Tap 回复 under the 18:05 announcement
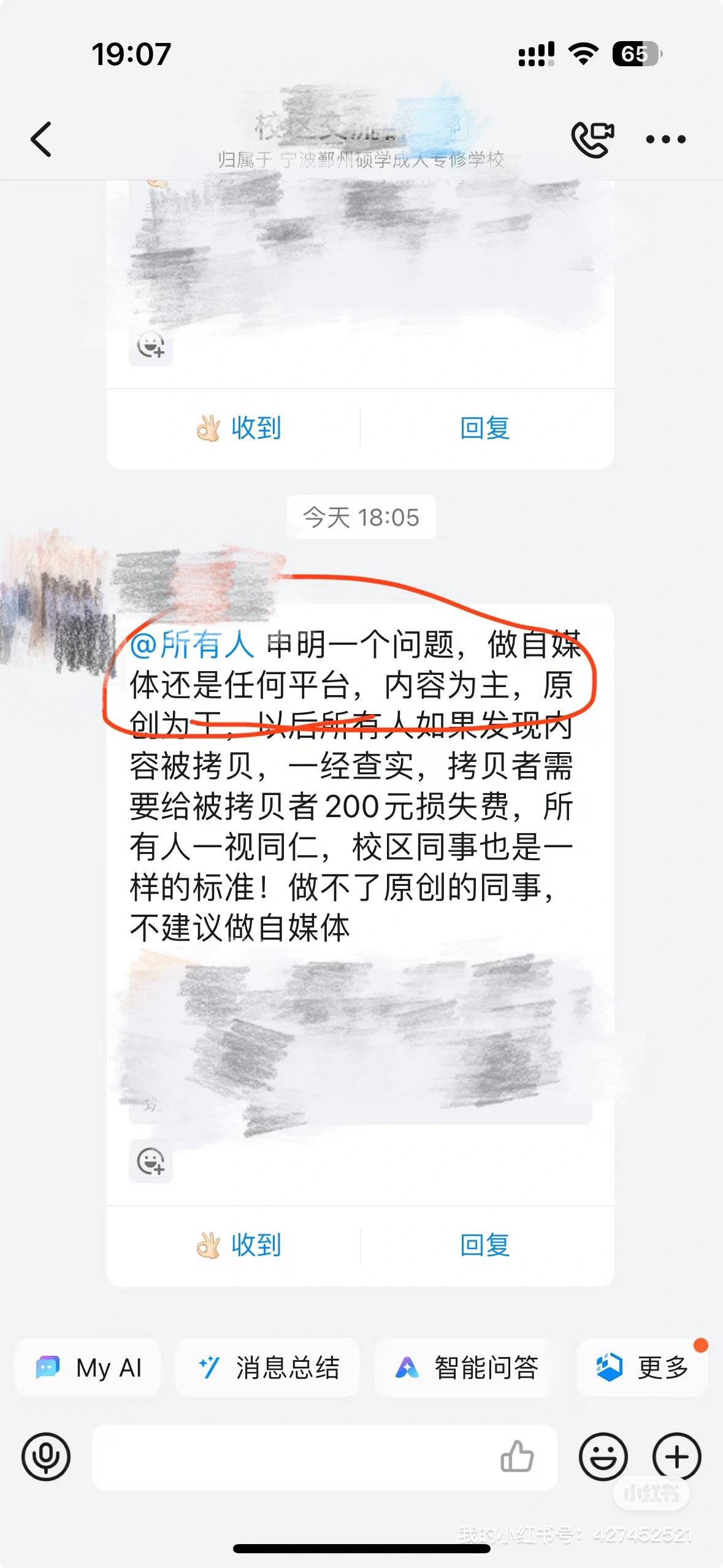 pos(484,1245)
